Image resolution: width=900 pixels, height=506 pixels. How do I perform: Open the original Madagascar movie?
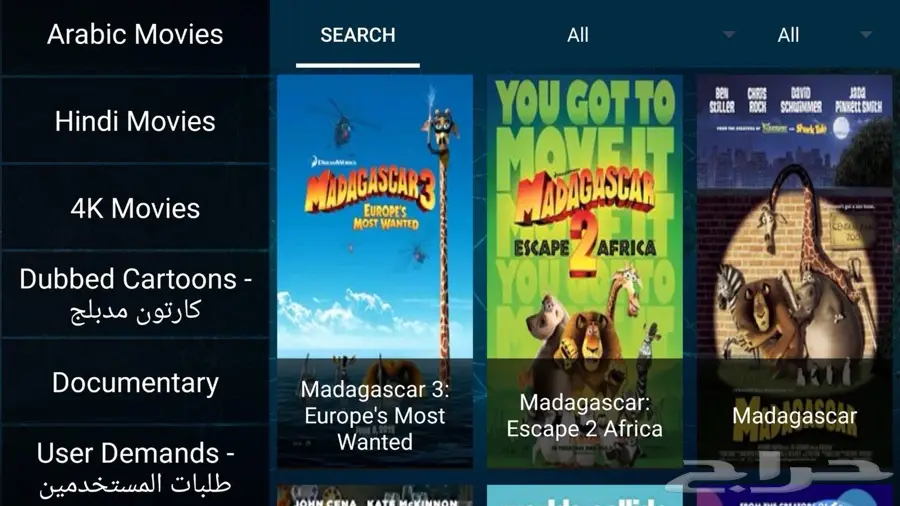794,270
